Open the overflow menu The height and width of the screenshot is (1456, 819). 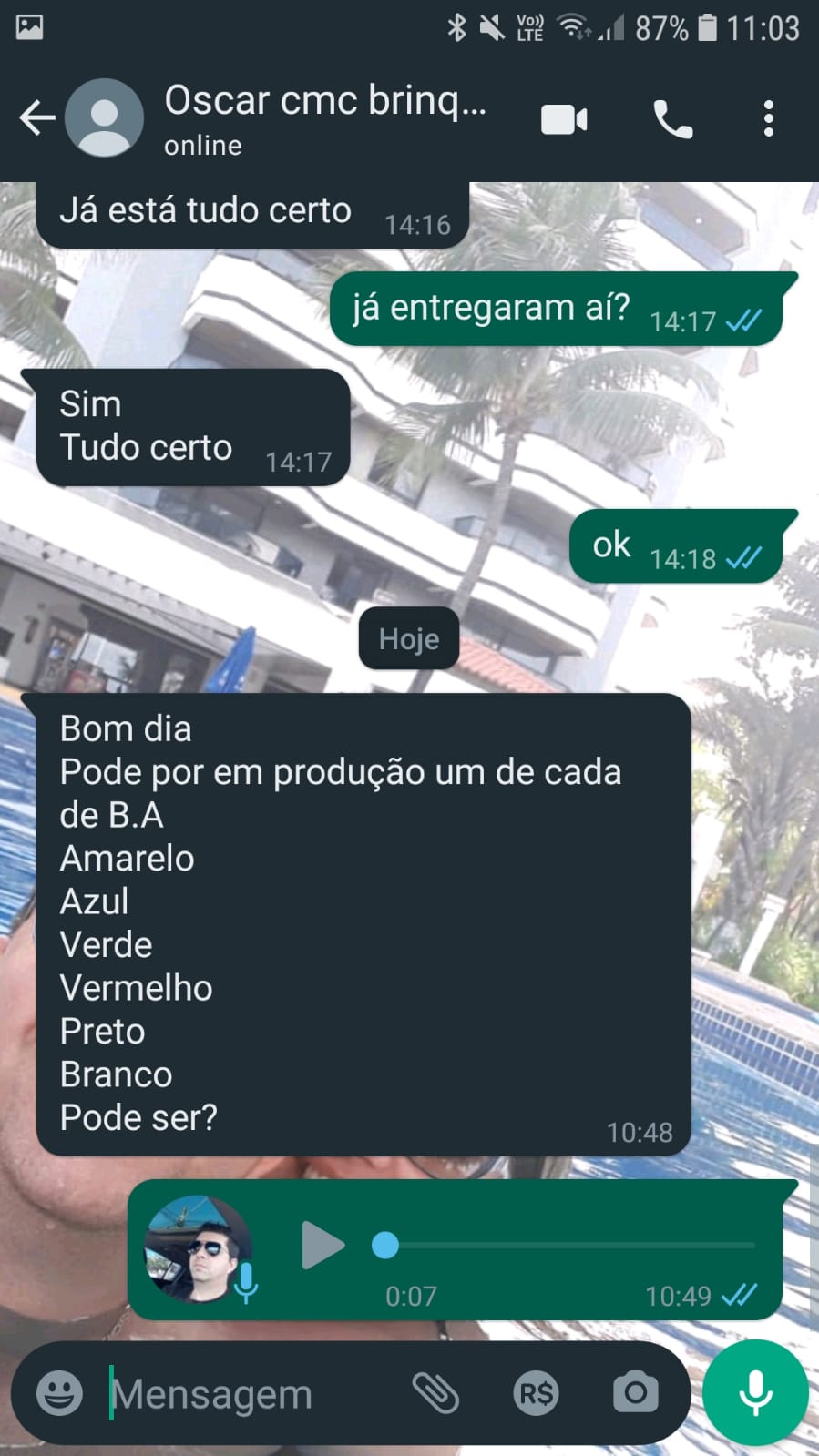769,119
